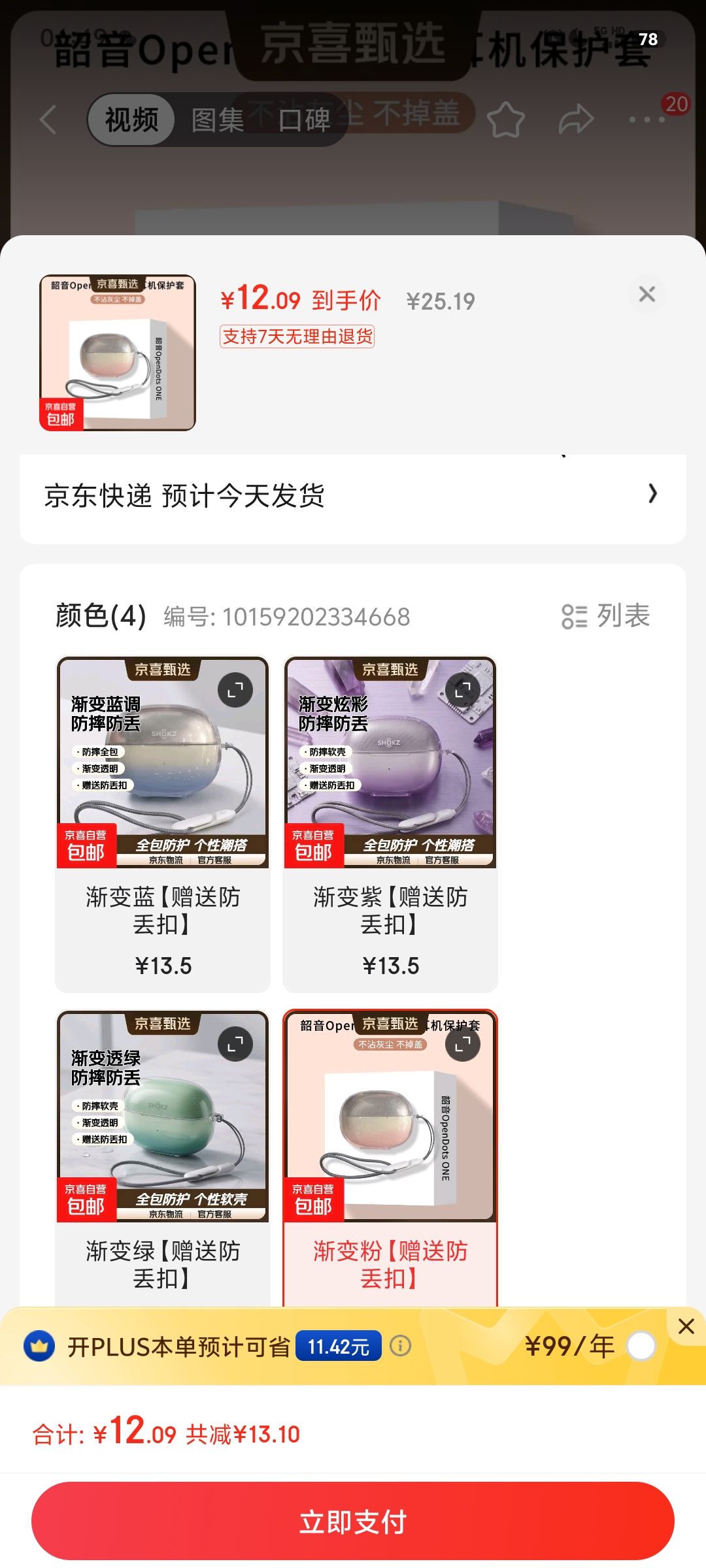The image size is (706, 1568).
Task: Select the 渐变绿 color option
Action: (x=163, y=1158)
